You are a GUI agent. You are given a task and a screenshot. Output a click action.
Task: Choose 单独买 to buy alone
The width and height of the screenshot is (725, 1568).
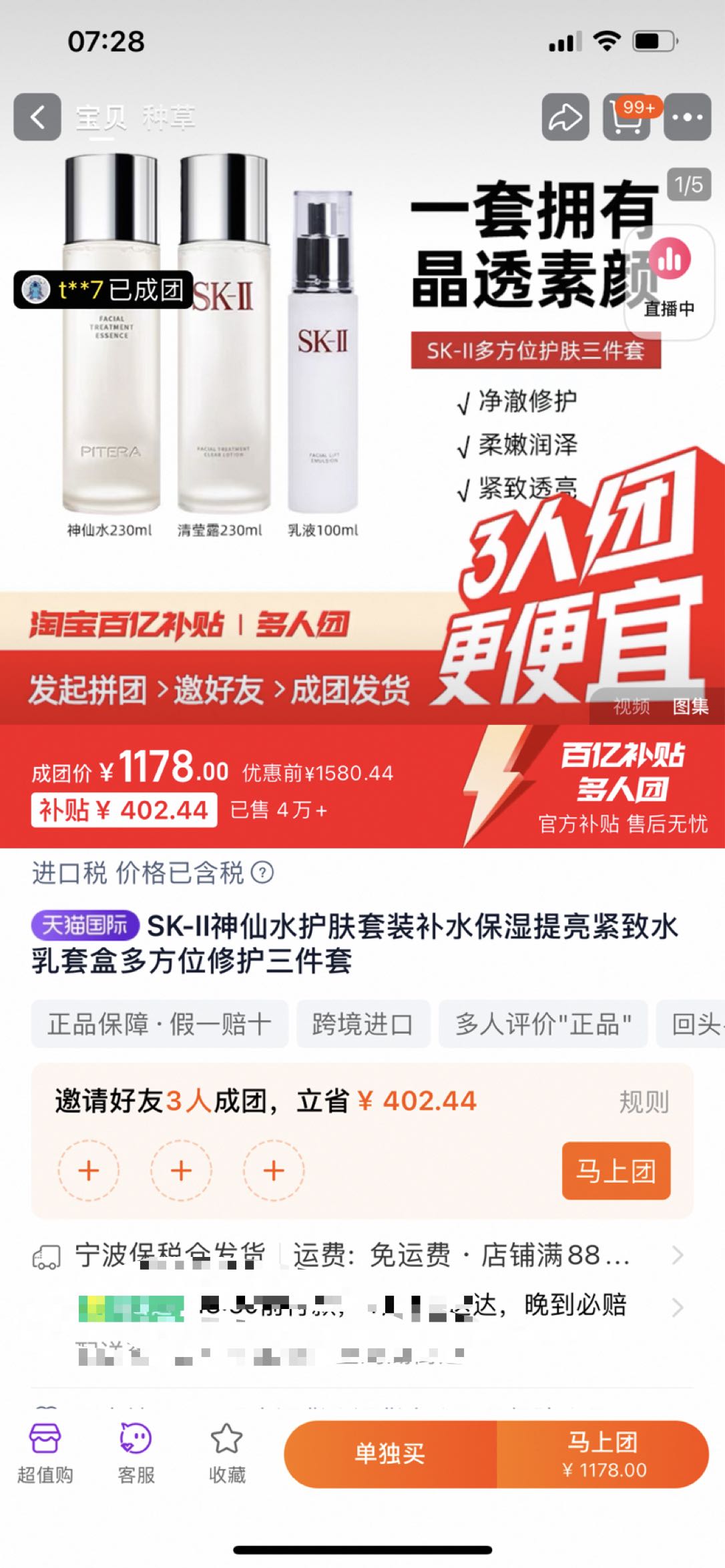pyautogui.click(x=390, y=1453)
